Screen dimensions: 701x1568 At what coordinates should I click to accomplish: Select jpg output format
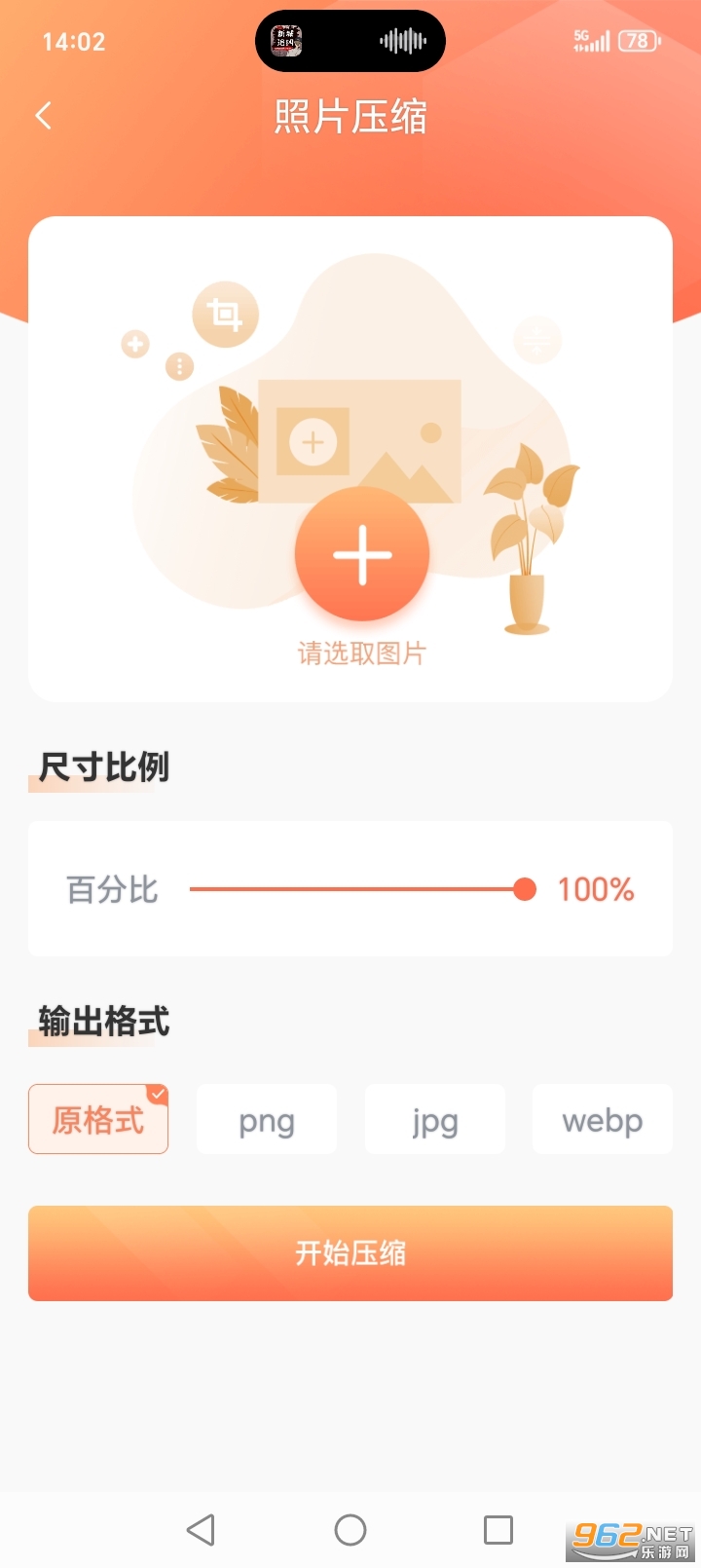434,1119
